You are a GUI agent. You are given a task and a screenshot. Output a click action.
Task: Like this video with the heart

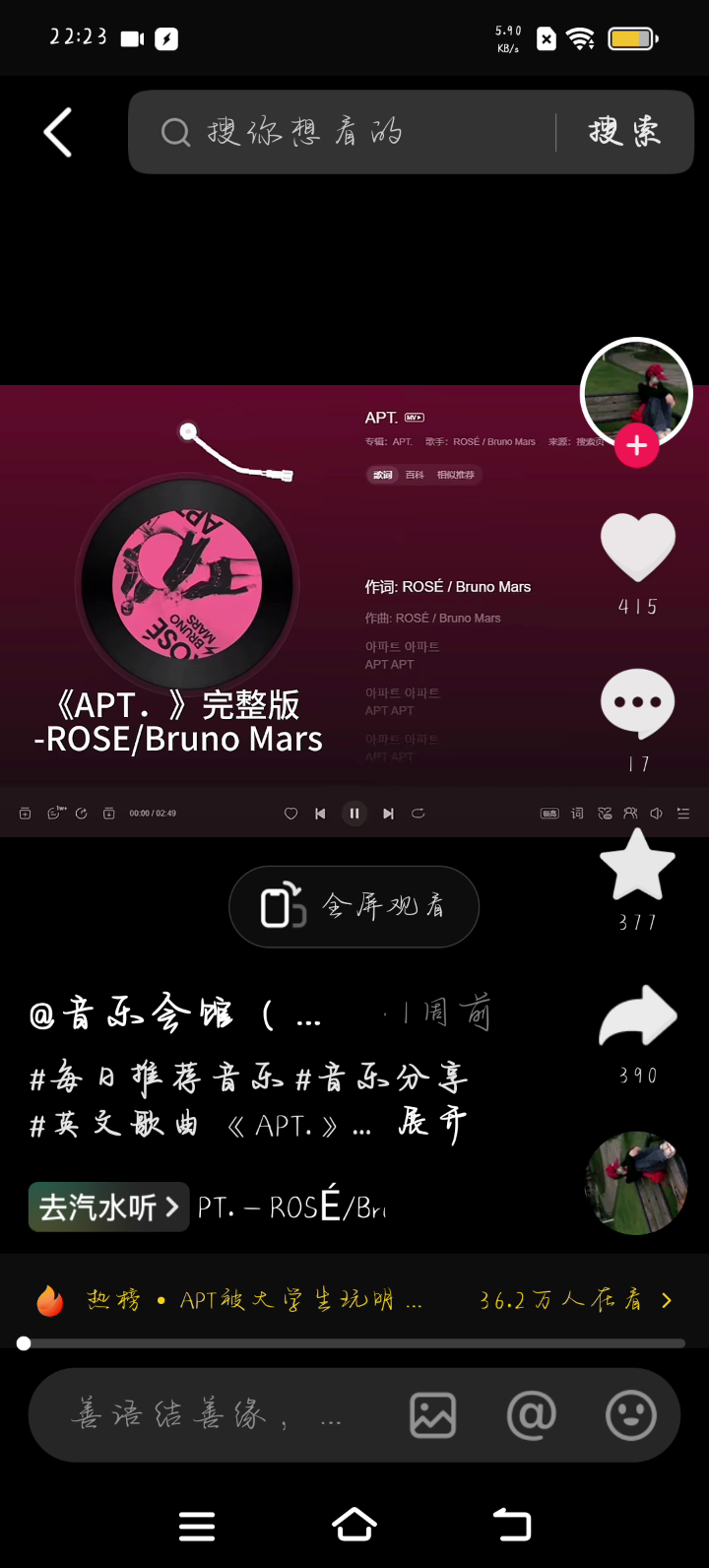(x=637, y=547)
